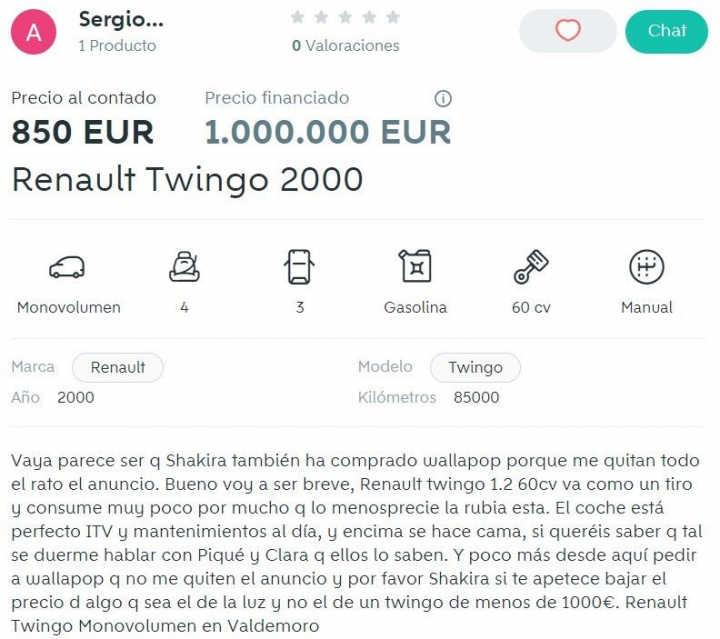Show info about Precio financiado
The width and height of the screenshot is (720, 639).
[443, 98]
